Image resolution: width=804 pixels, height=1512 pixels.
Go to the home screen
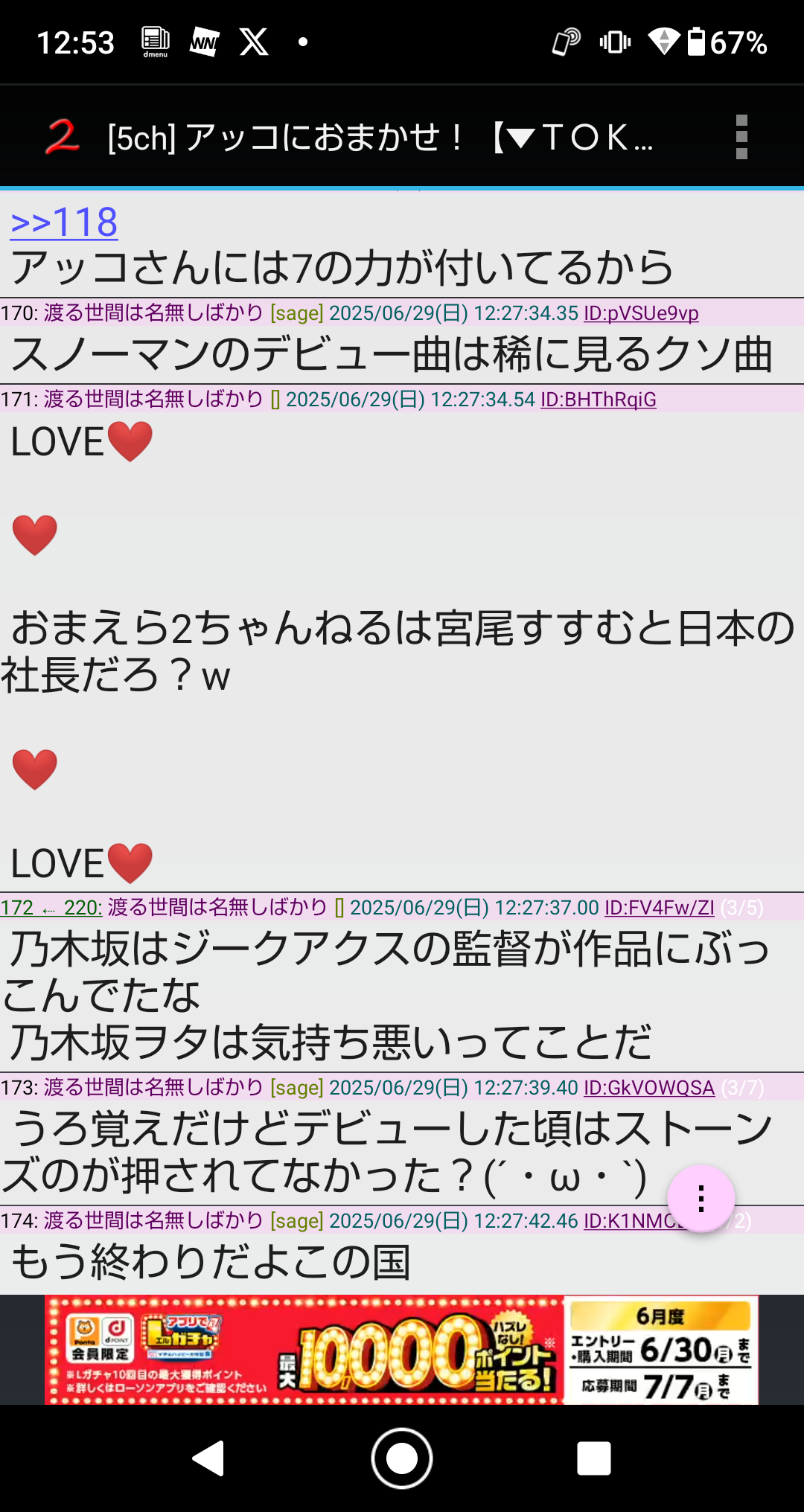point(402,1458)
